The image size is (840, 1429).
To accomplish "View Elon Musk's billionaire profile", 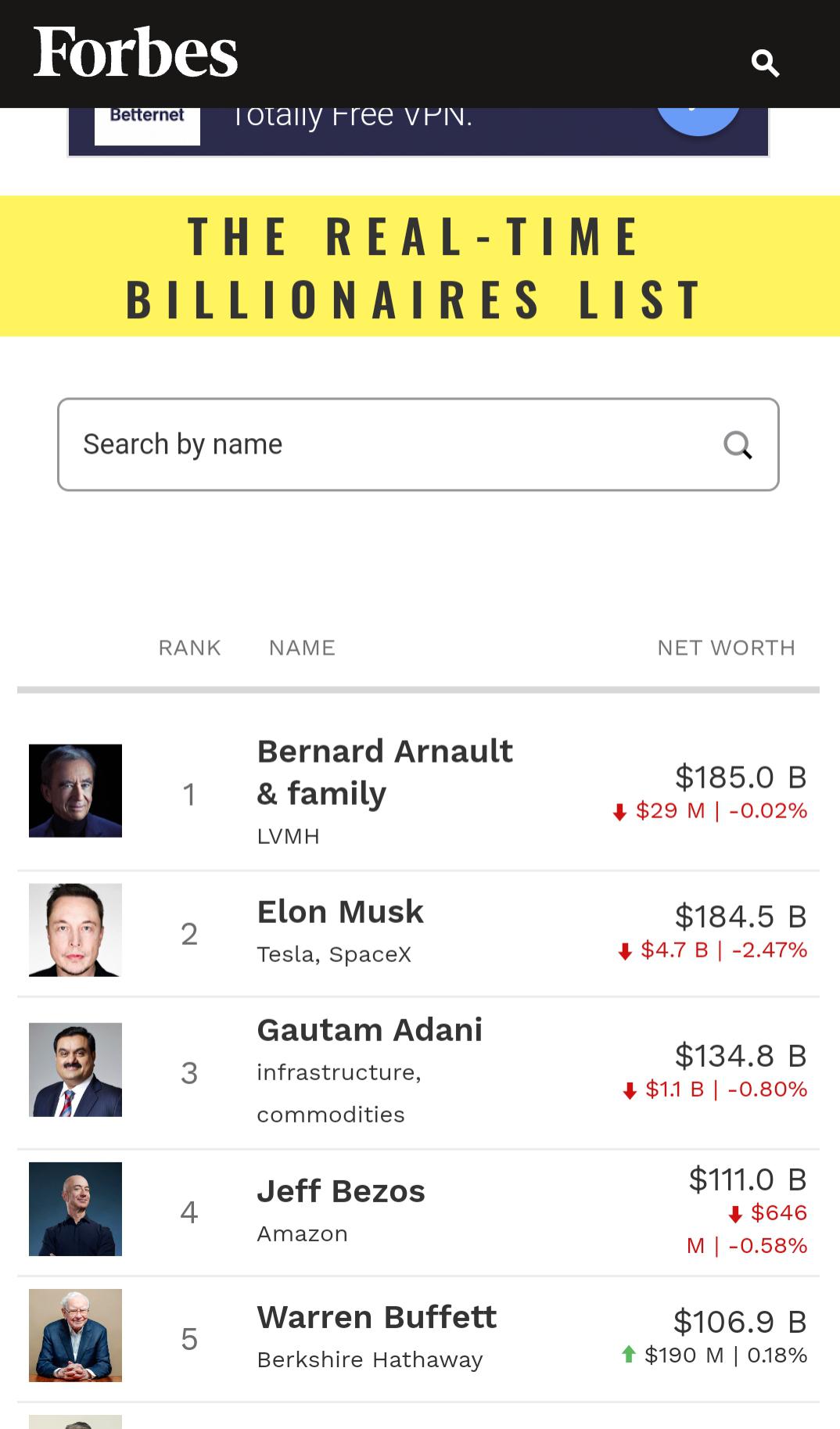I will tap(340, 912).
